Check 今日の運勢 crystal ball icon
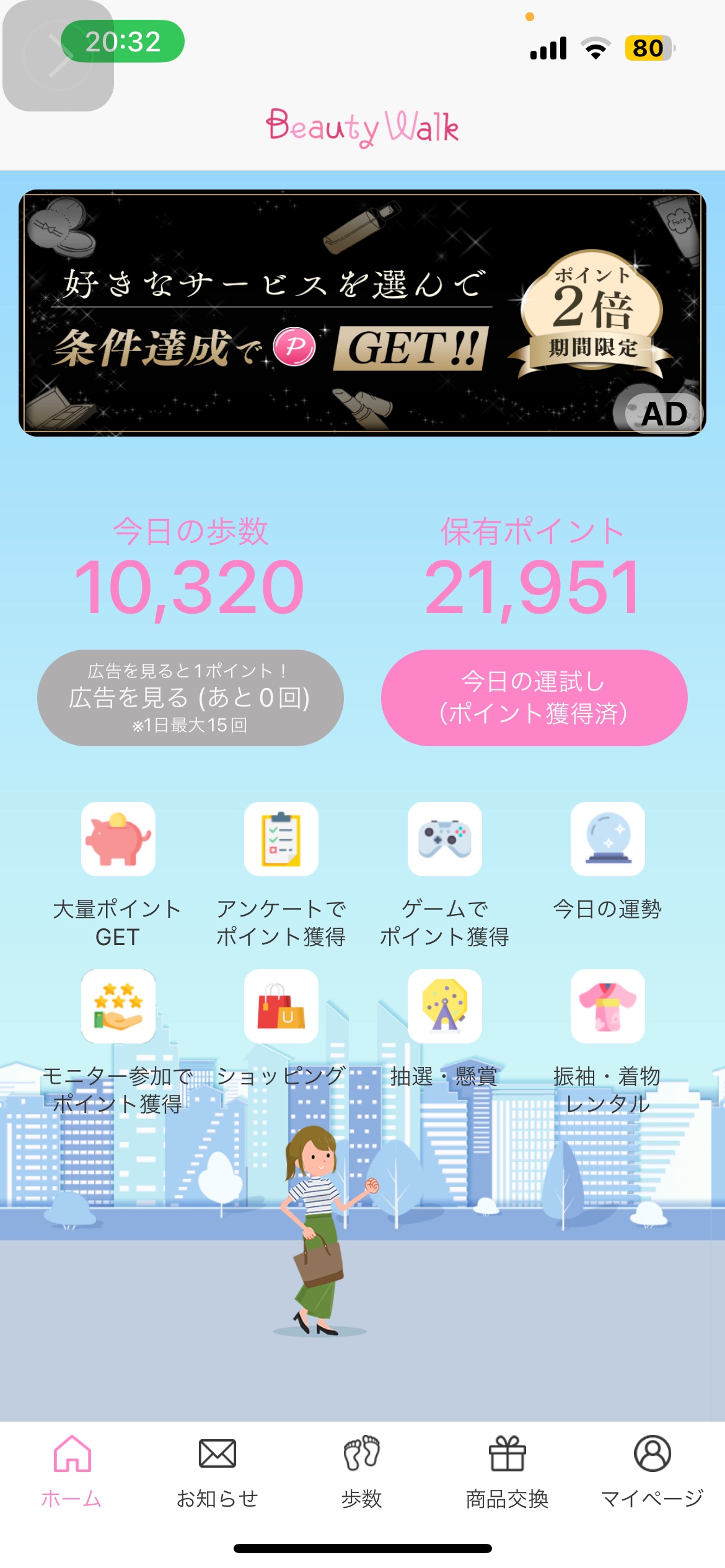This screenshot has width=725, height=1568. (608, 840)
